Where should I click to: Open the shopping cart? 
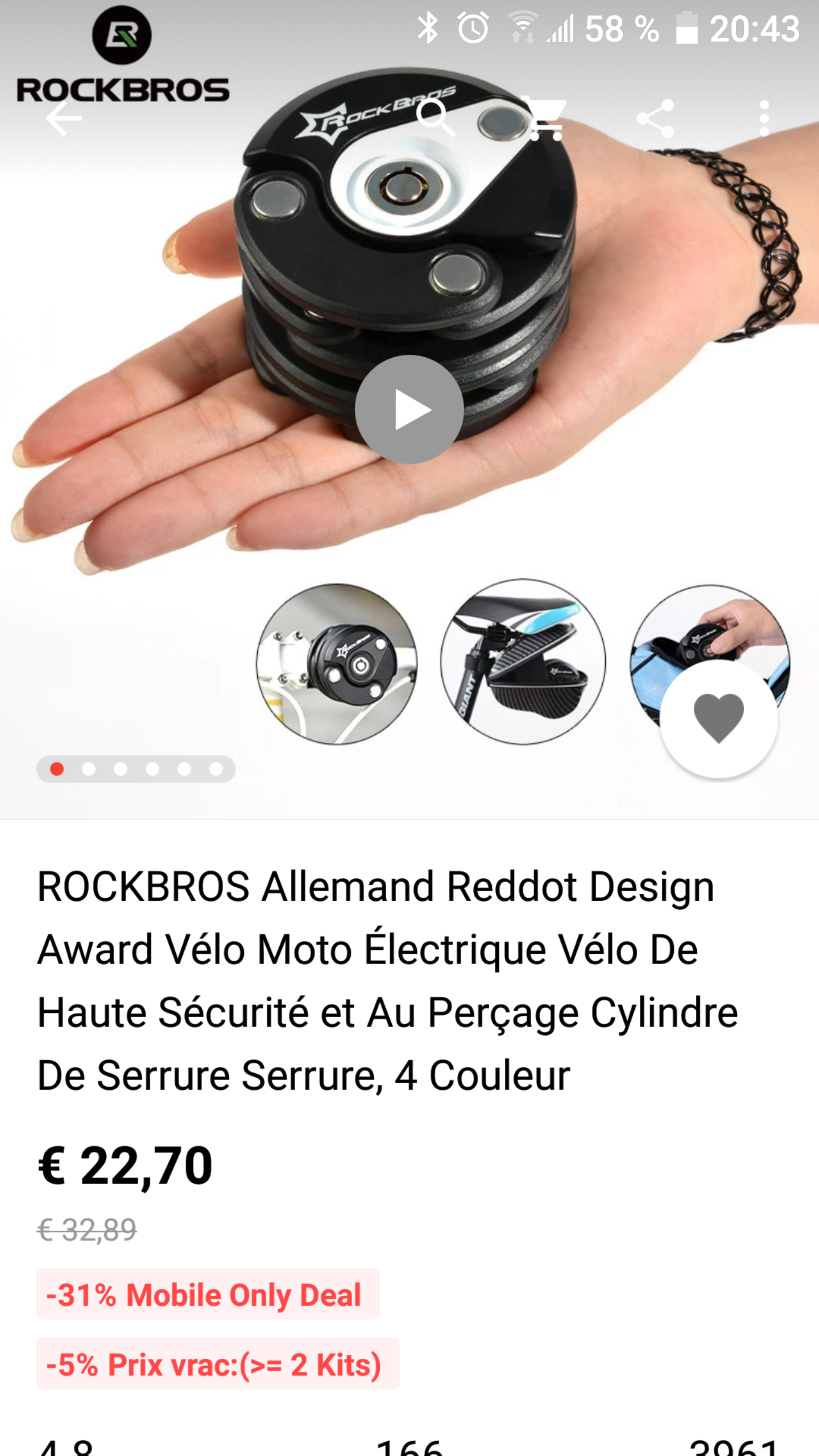545,119
